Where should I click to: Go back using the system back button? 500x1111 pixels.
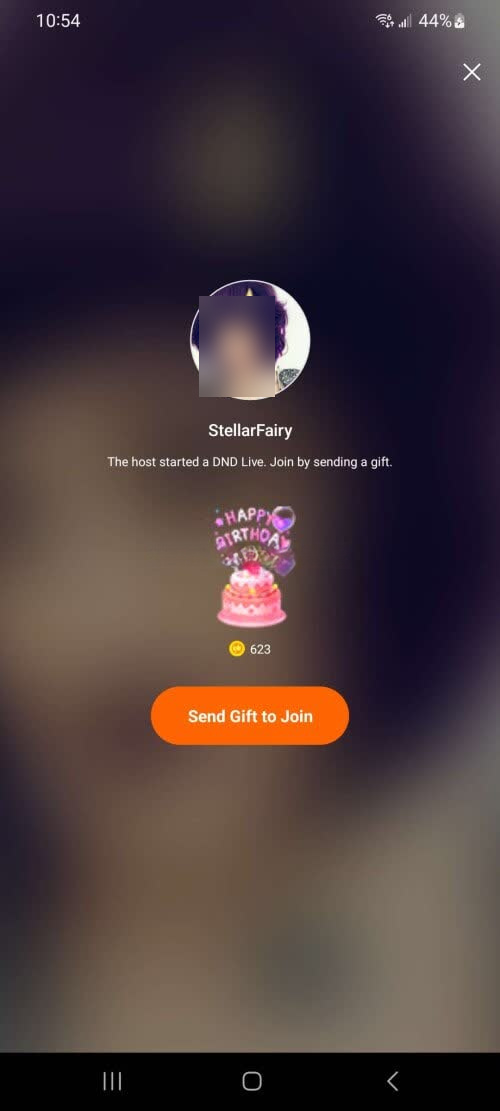pos(393,1081)
